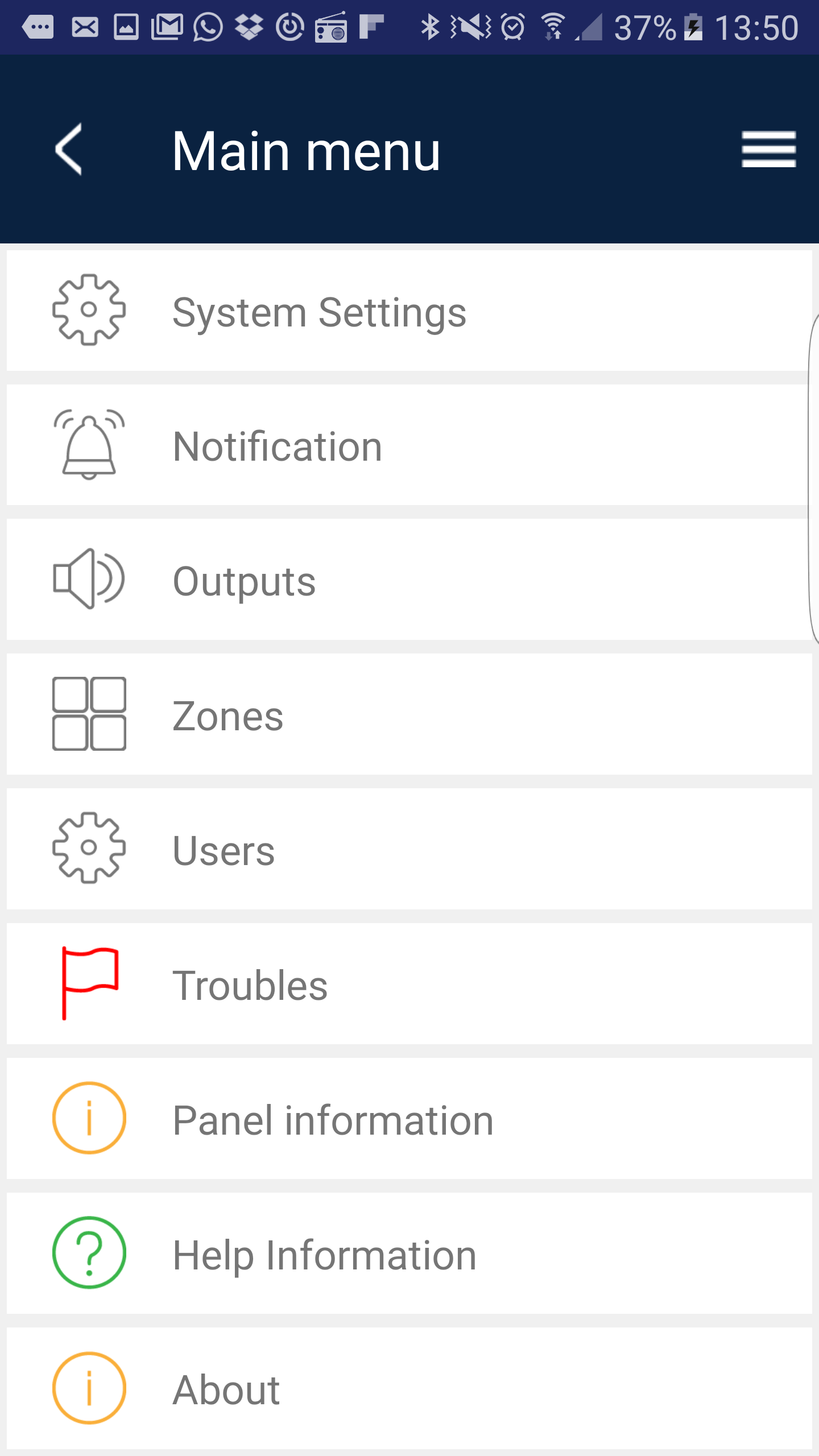Open the hamburger menu
Screen dimensions: 819x1456
768,150
